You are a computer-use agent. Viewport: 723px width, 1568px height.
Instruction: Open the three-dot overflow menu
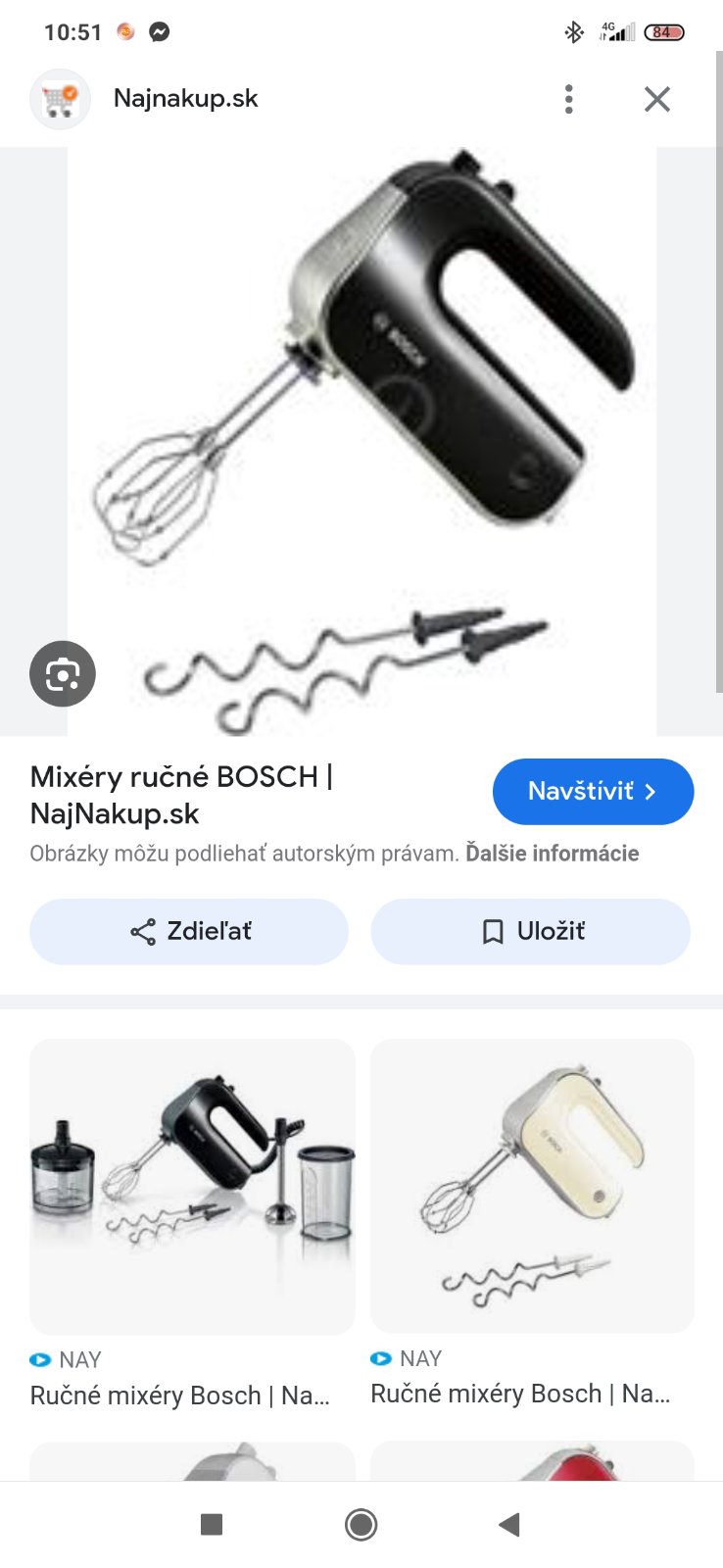(x=568, y=99)
